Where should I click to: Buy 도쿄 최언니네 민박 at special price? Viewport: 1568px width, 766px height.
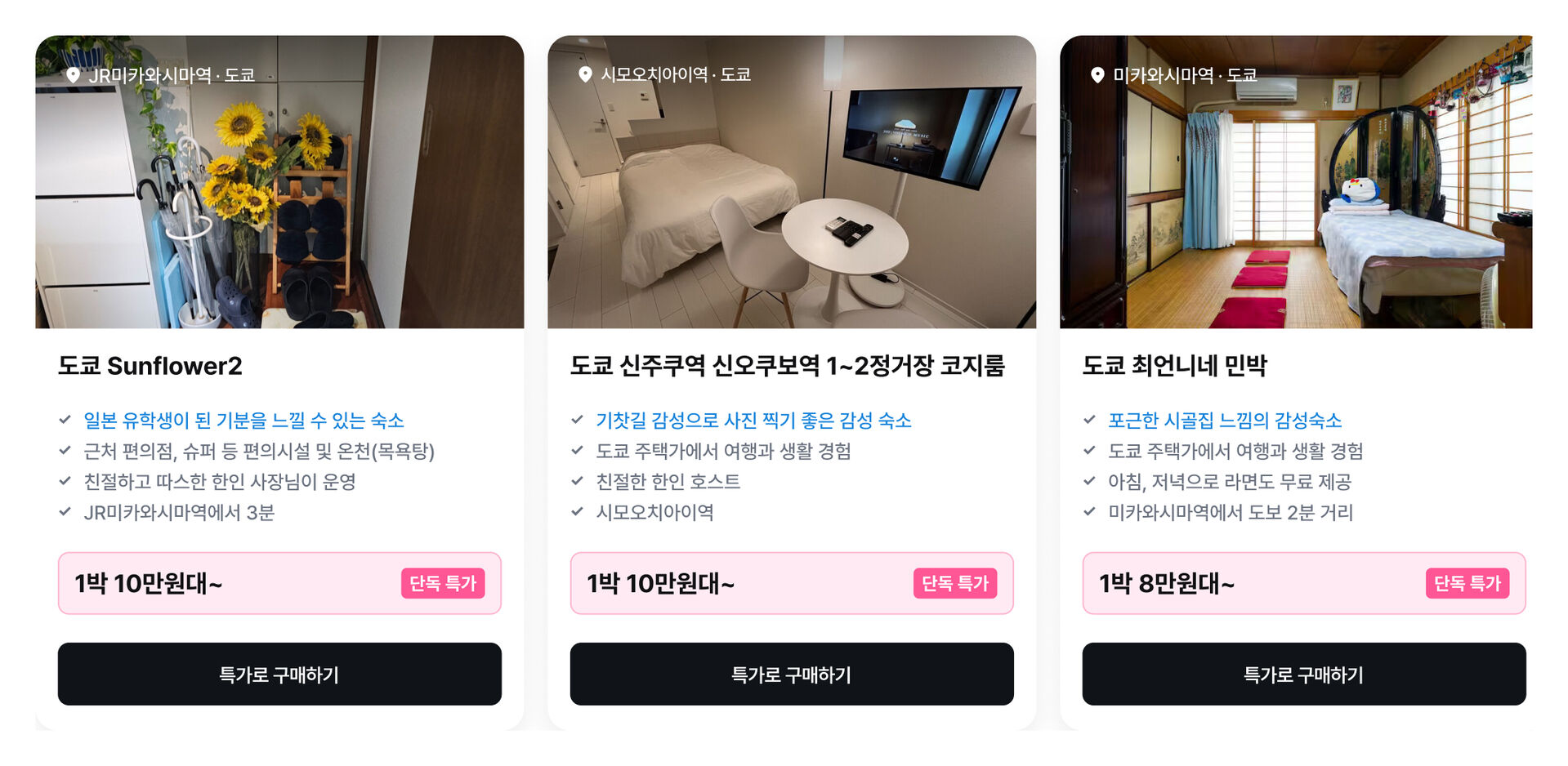point(1303,674)
